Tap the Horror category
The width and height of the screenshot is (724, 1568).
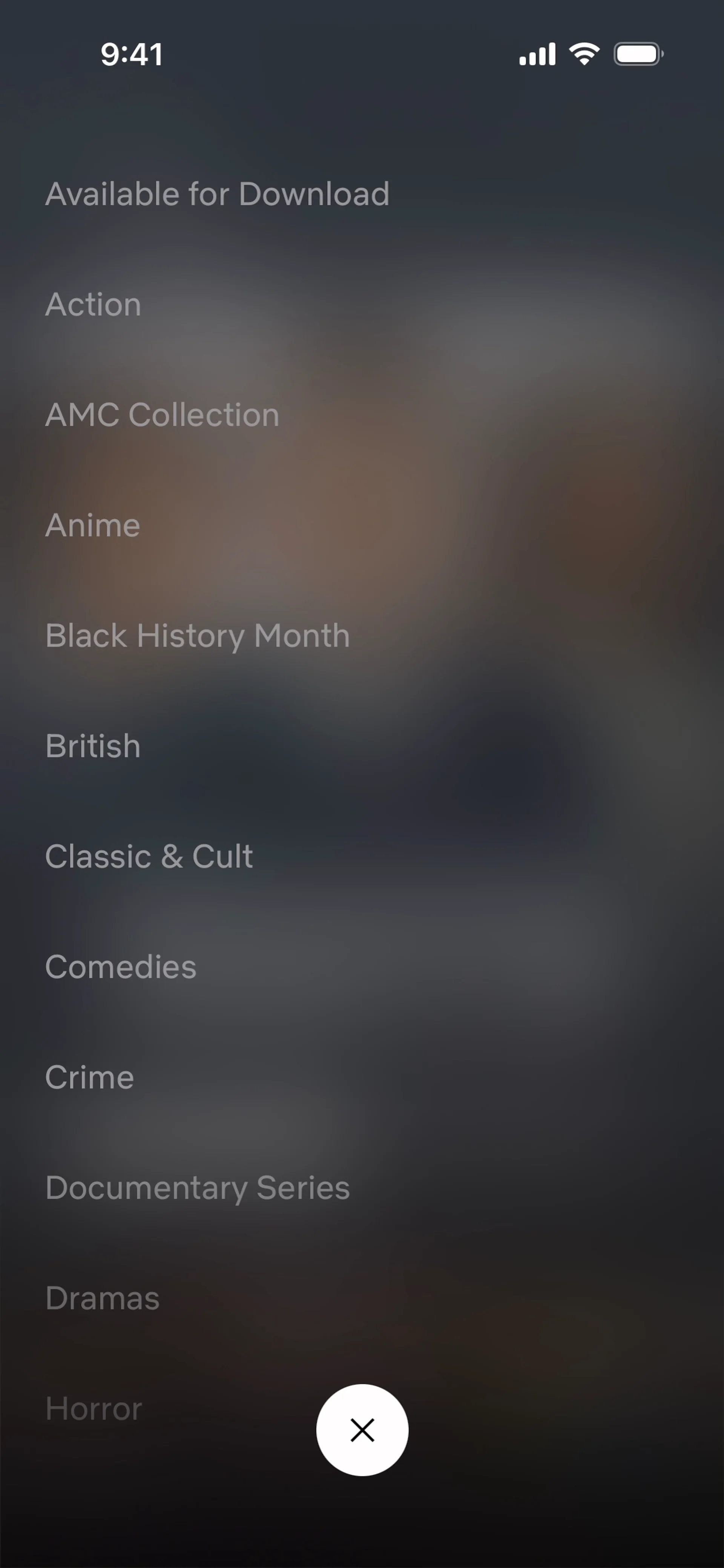(x=94, y=1409)
